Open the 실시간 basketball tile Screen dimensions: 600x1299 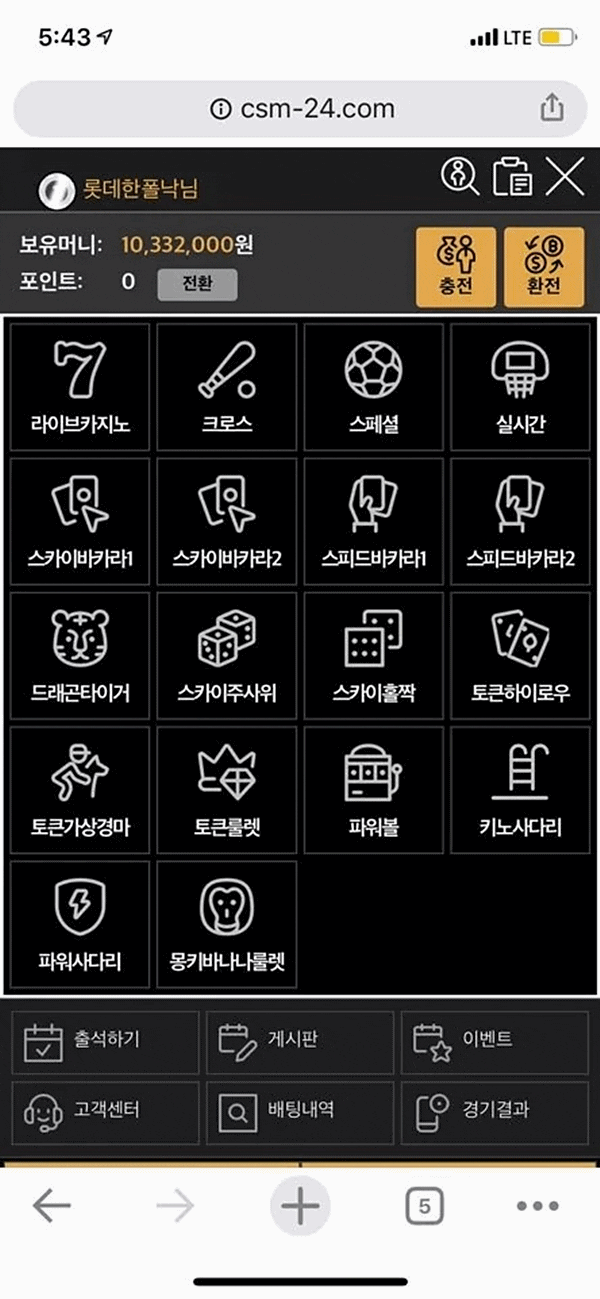520,387
